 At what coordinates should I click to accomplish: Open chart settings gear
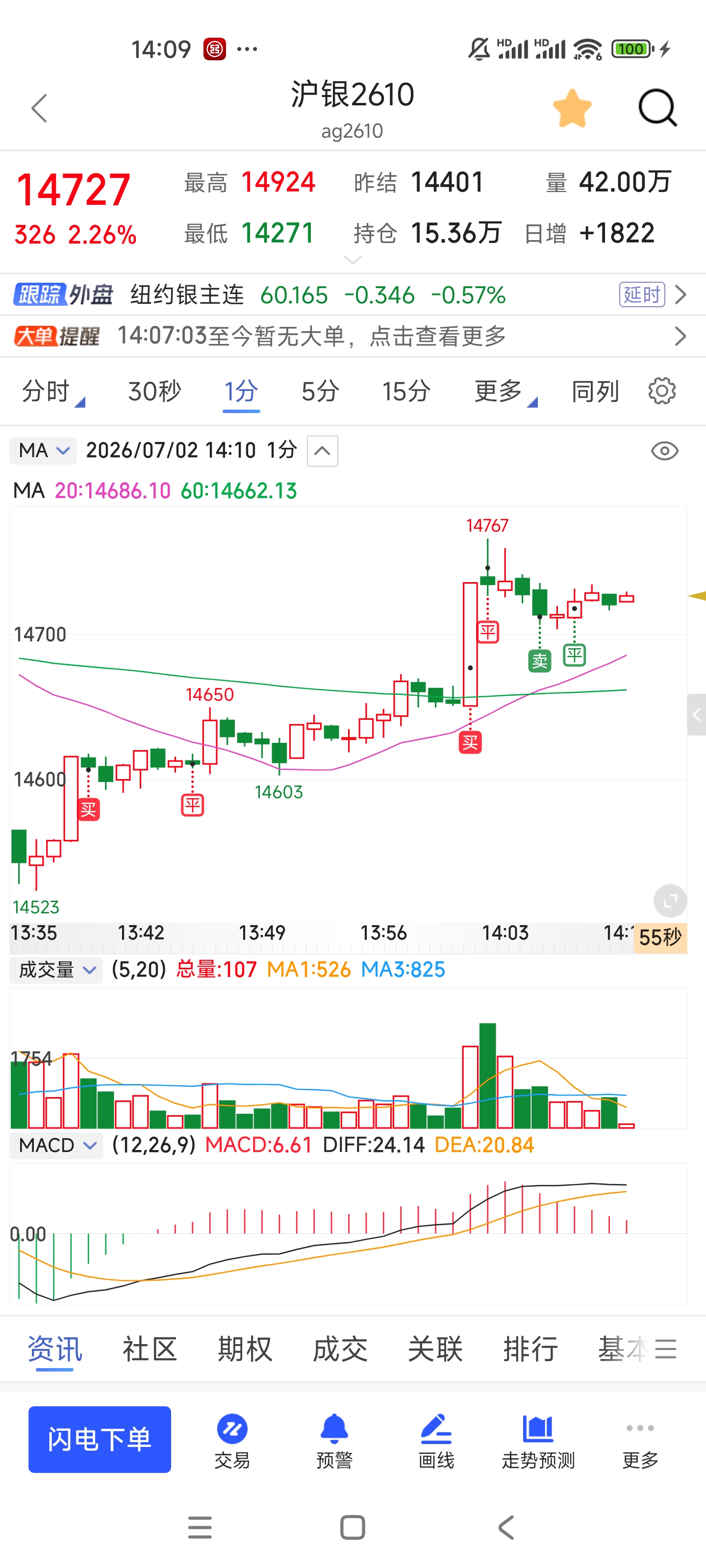pyautogui.click(x=662, y=391)
